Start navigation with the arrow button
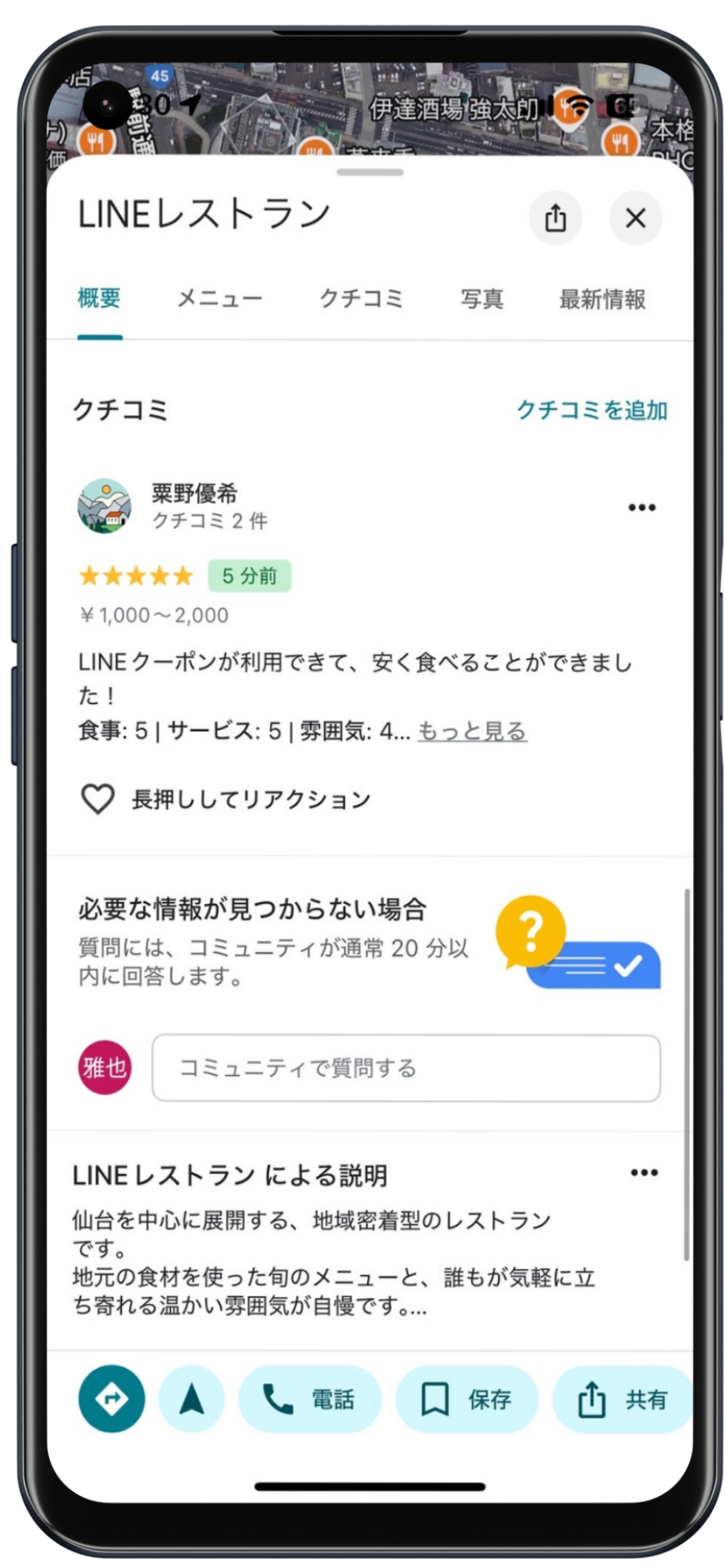The height and width of the screenshot is (1568, 725). click(x=192, y=1400)
